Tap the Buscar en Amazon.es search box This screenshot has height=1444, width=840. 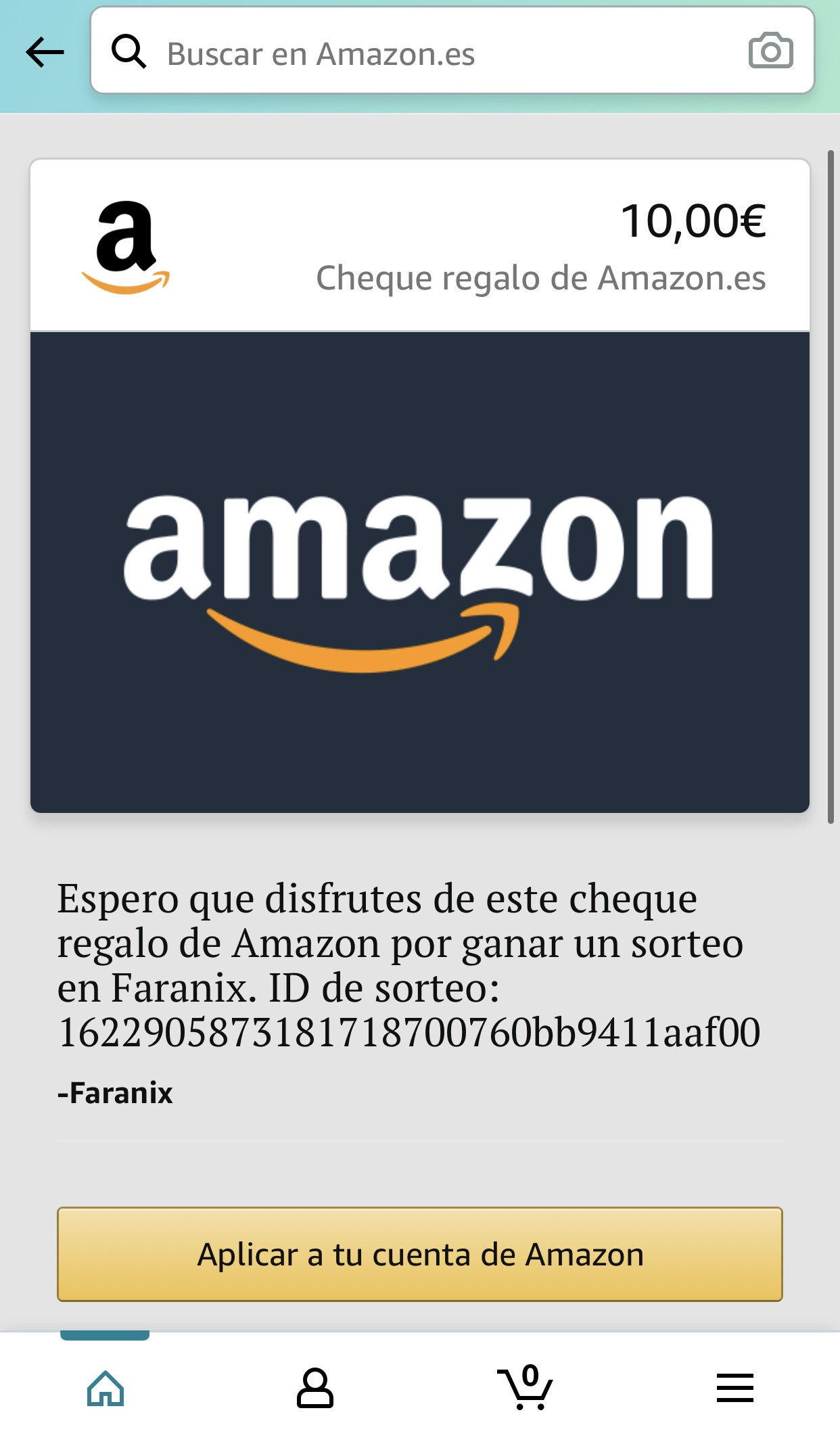(419, 53)
